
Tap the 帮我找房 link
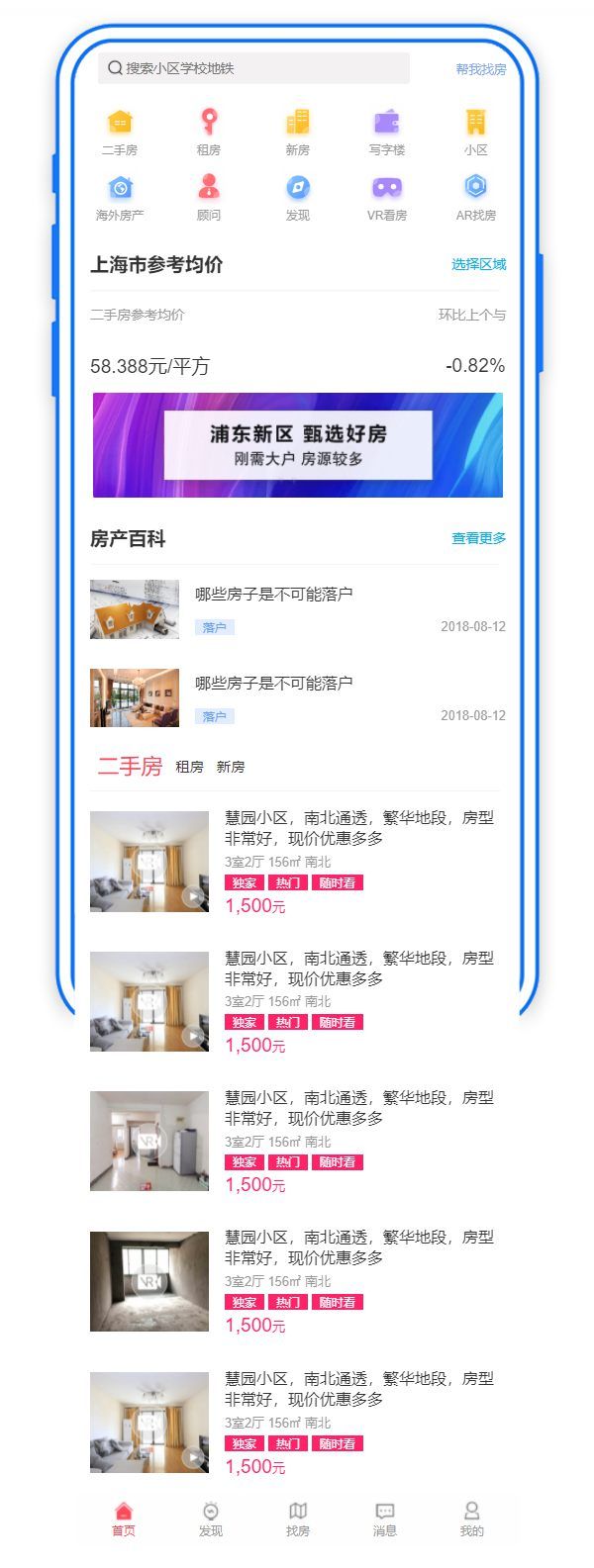point(480,69)
